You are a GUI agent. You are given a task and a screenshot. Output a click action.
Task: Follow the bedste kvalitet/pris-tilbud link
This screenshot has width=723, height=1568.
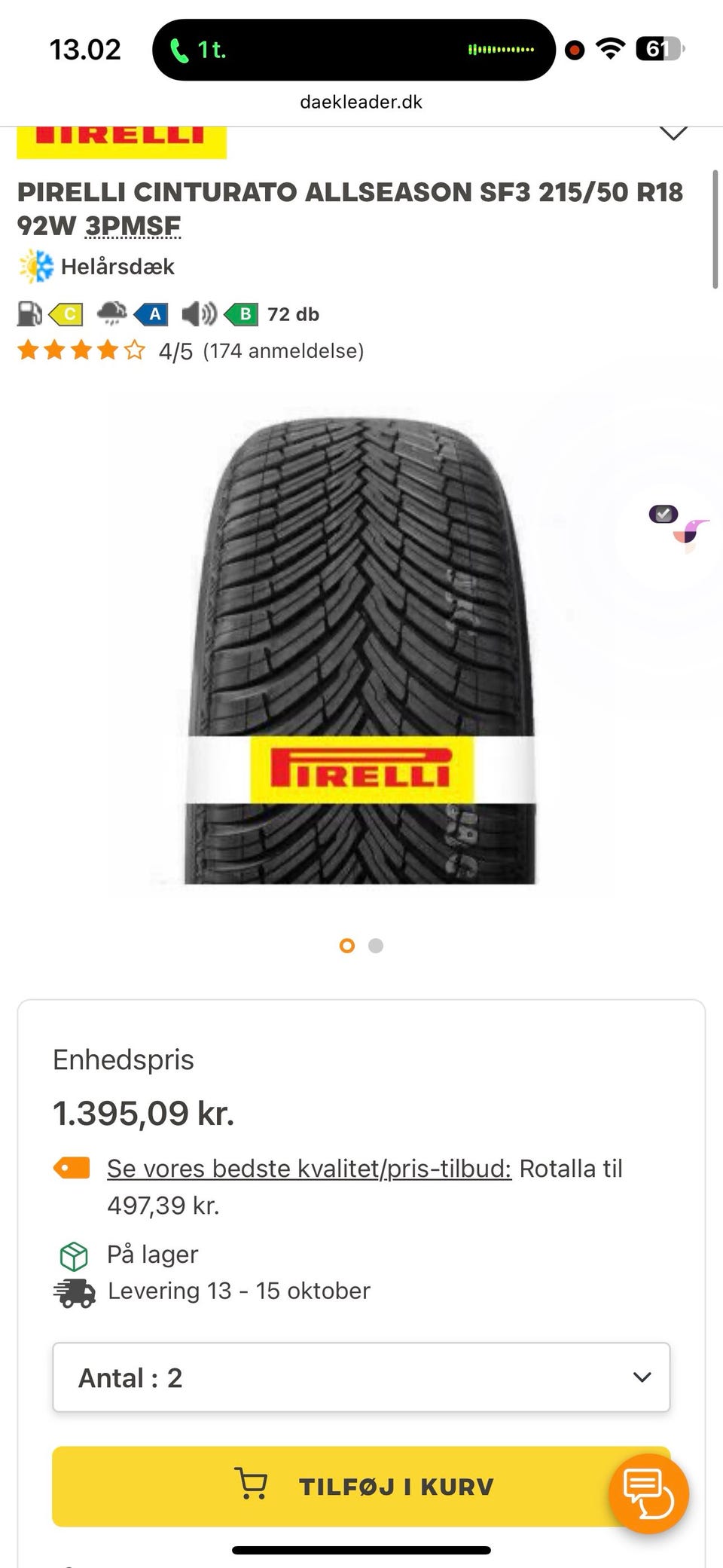309,1169
